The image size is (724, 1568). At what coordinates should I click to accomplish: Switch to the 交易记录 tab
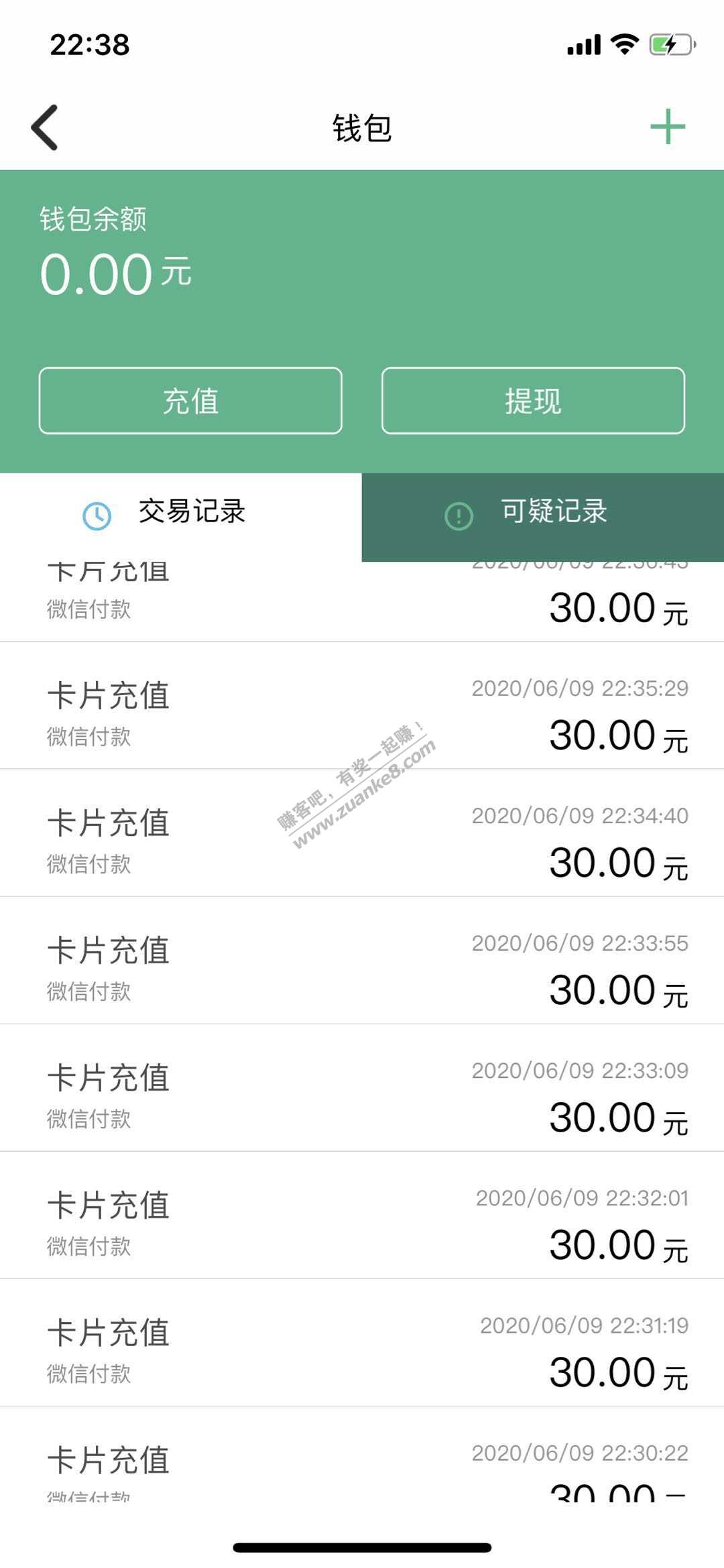181,513
